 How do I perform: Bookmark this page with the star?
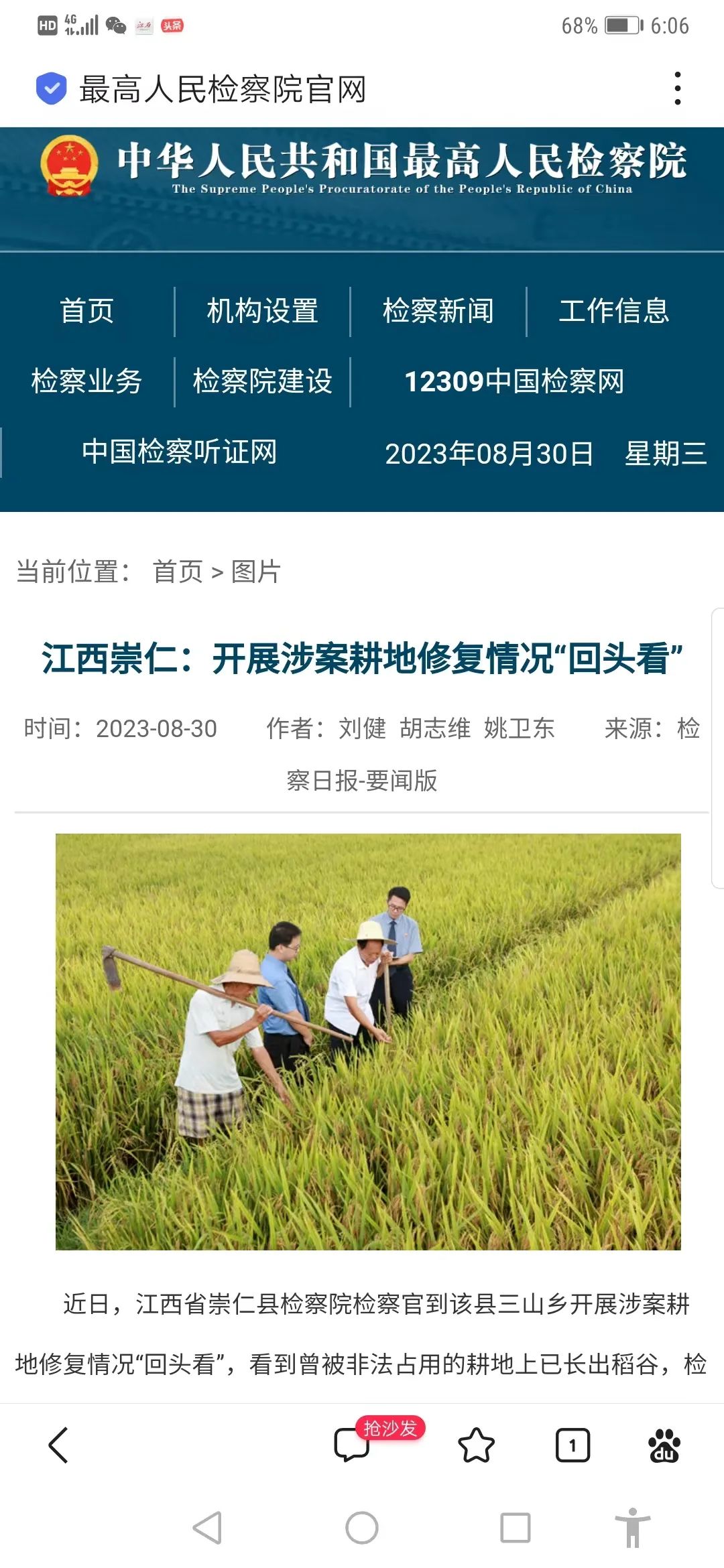[476, 1445]
